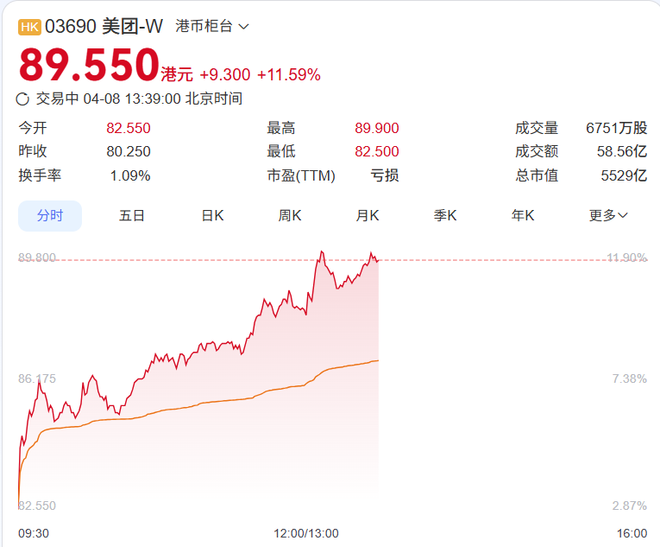
Task: Expand the 更多 chart options
Action: coord(608,215)
